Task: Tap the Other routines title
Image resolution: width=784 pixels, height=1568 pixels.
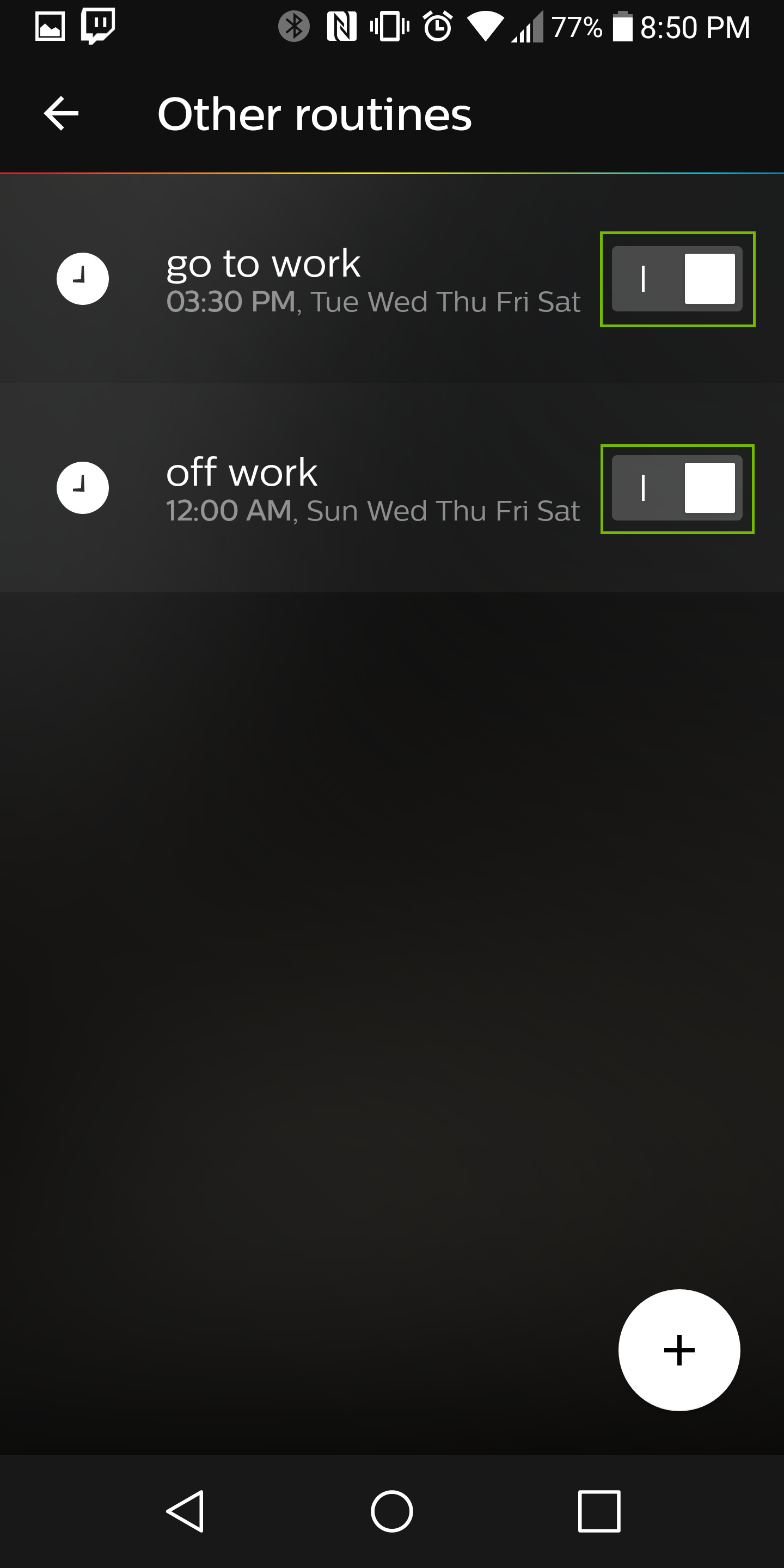Action: tap(314, 113)
